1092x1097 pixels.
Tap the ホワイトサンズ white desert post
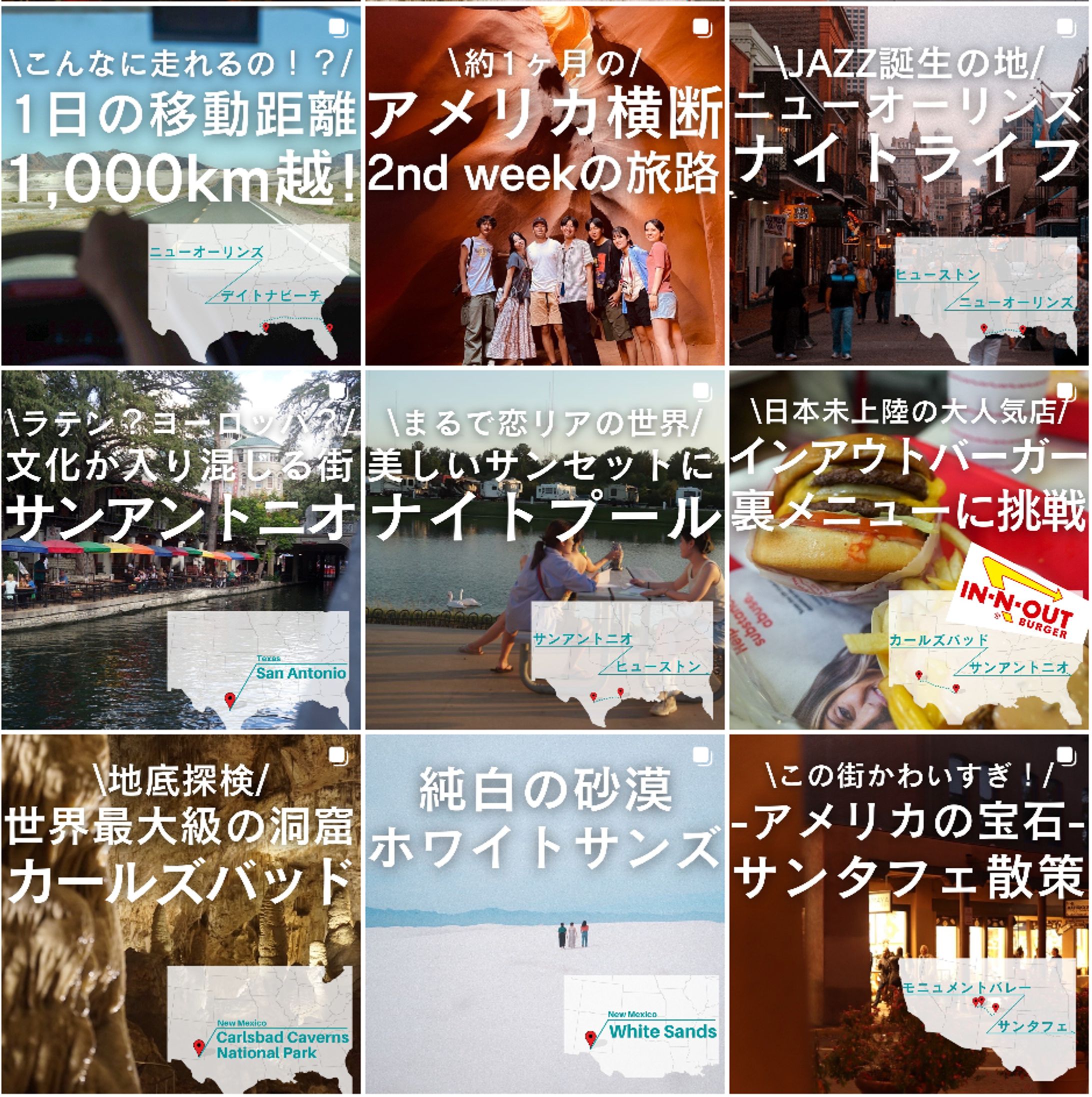[545, 914]
